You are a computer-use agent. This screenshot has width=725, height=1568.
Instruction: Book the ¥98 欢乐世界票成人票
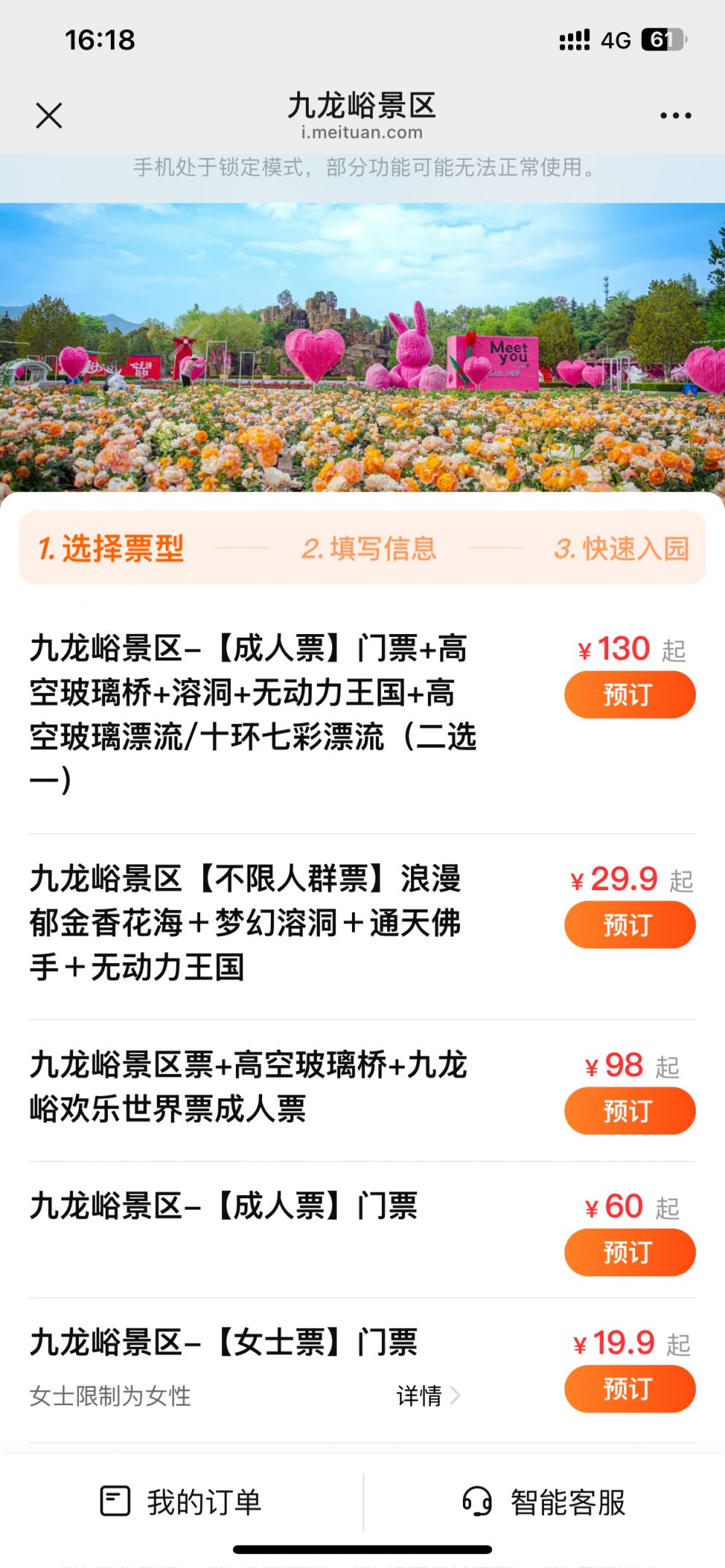tap(629, 1111)
